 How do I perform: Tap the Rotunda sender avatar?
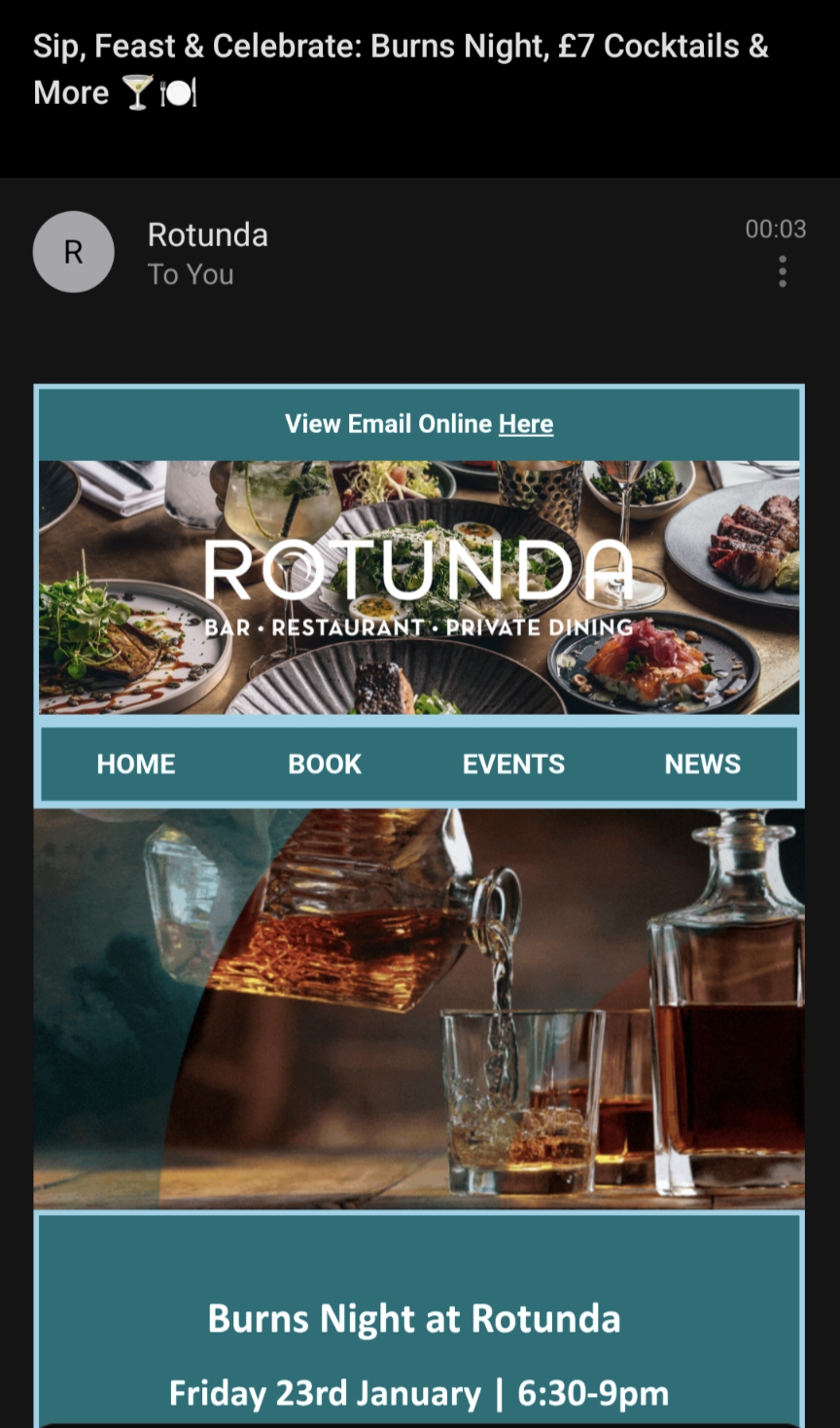pos(74,252)
